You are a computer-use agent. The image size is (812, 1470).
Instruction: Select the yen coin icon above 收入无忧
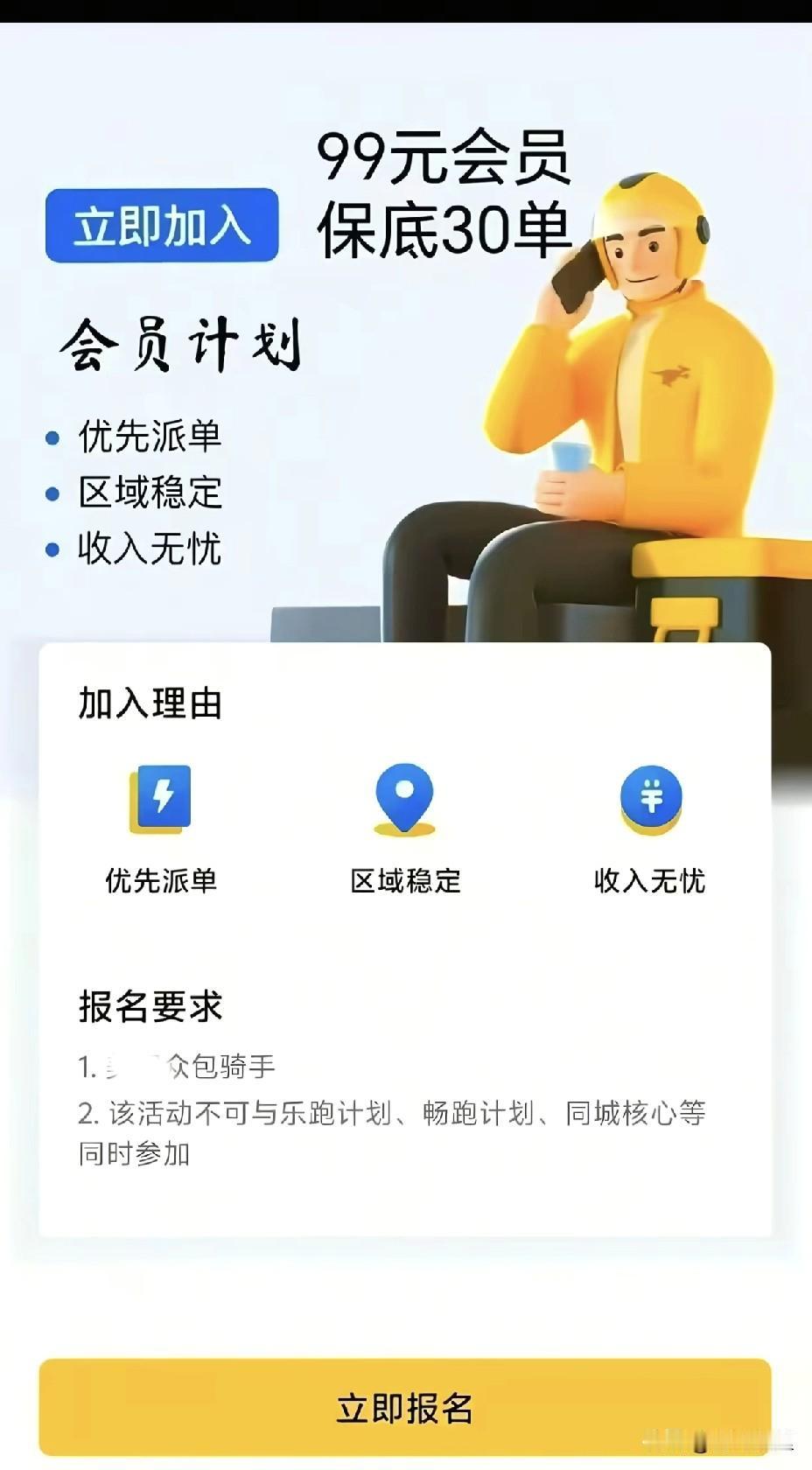[649, 794]
